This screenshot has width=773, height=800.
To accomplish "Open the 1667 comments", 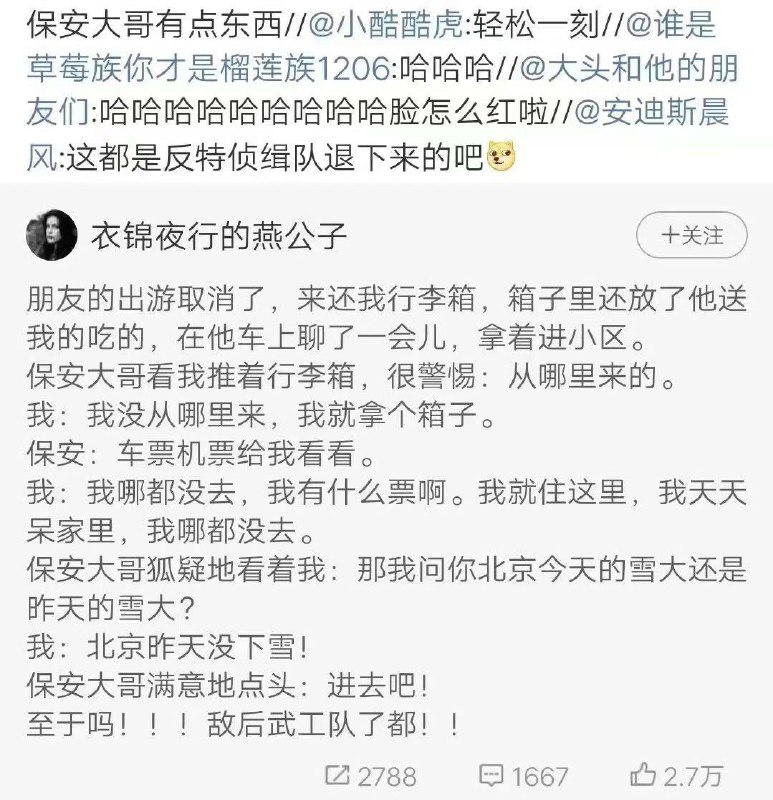I will click(523, 775).
